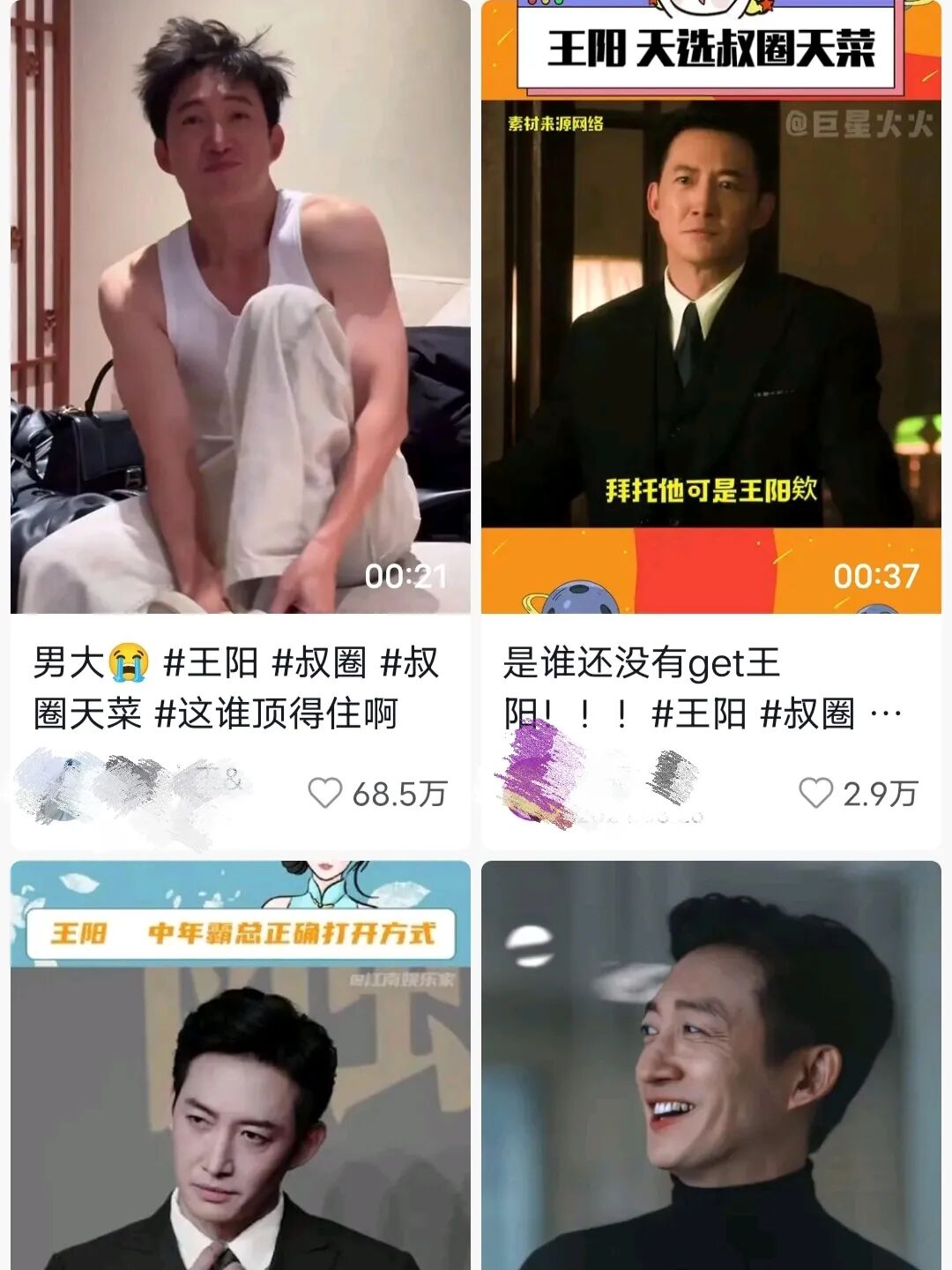Like the video with 68.5万 likes
The image size is (952, 1270).
(325, 793)
